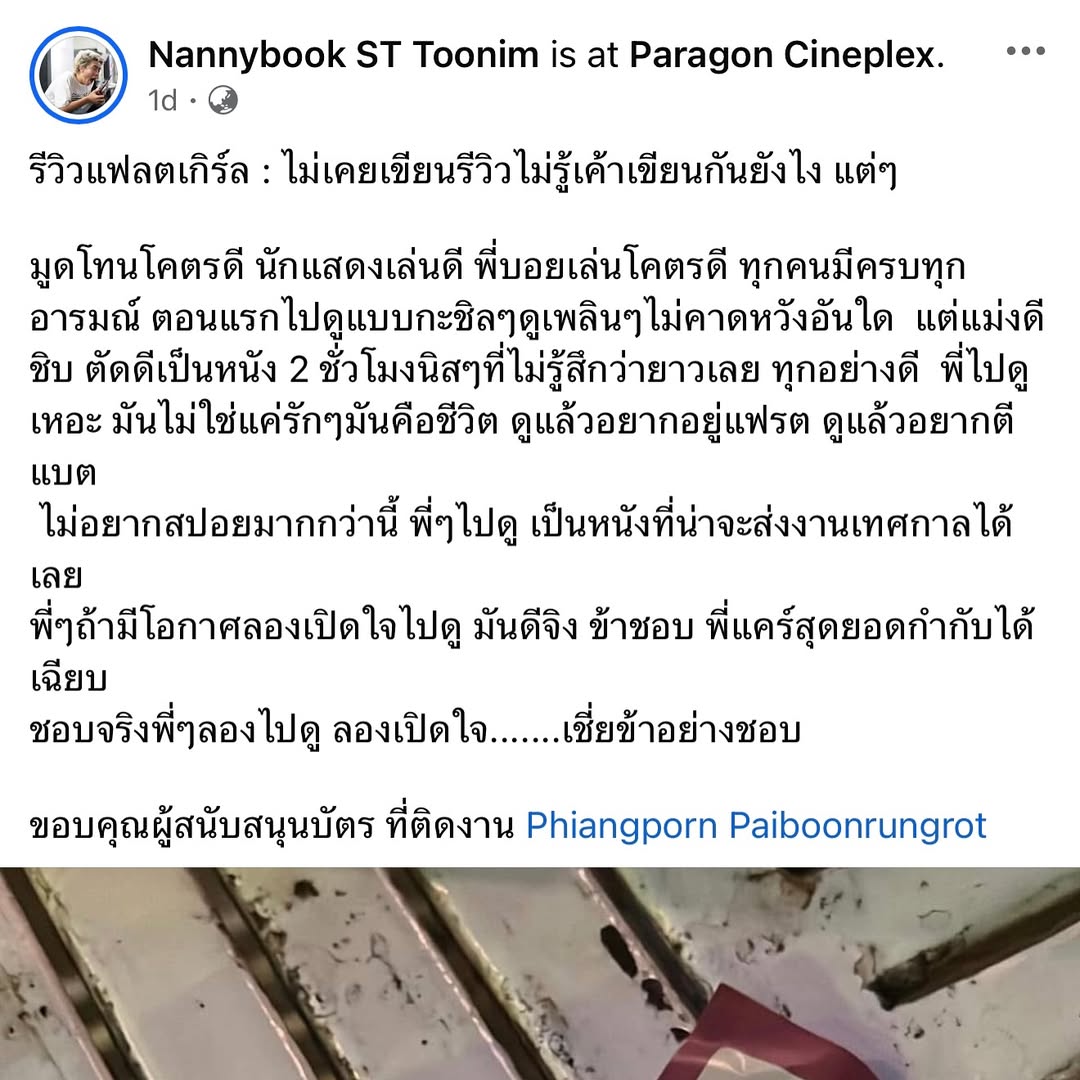Open Nannybook ST Toonim's profile picture

[x=78, y=76]
